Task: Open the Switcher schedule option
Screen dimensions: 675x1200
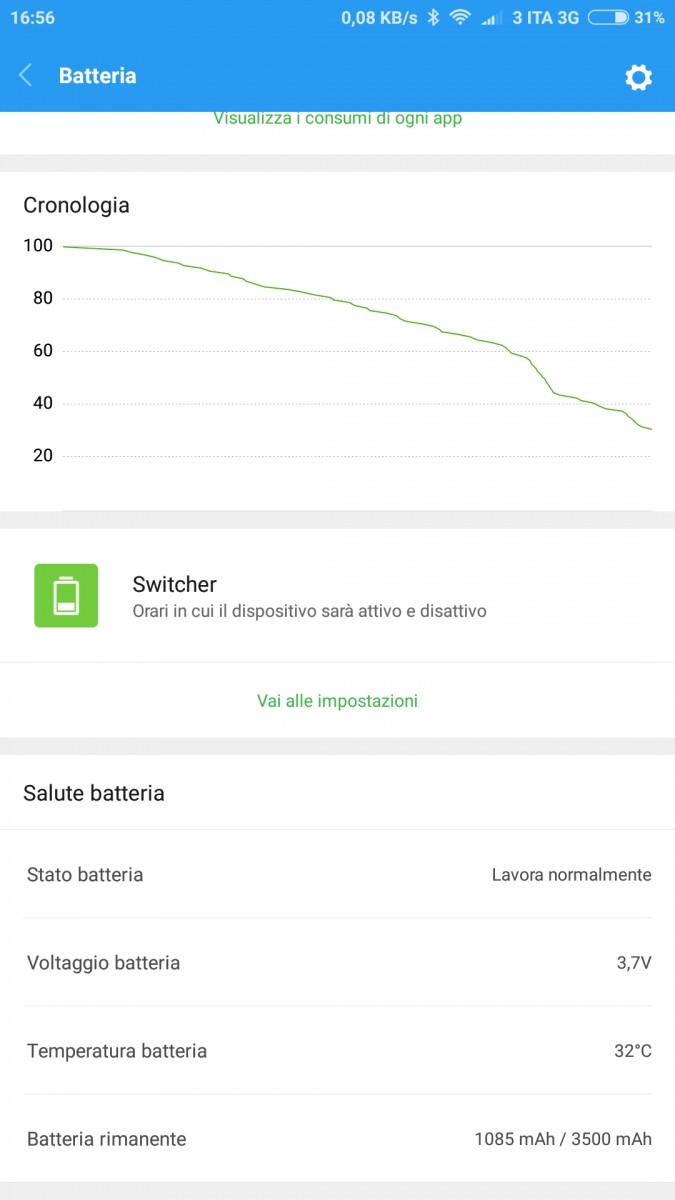Action: pyautogui.click(x=337, y=596)
